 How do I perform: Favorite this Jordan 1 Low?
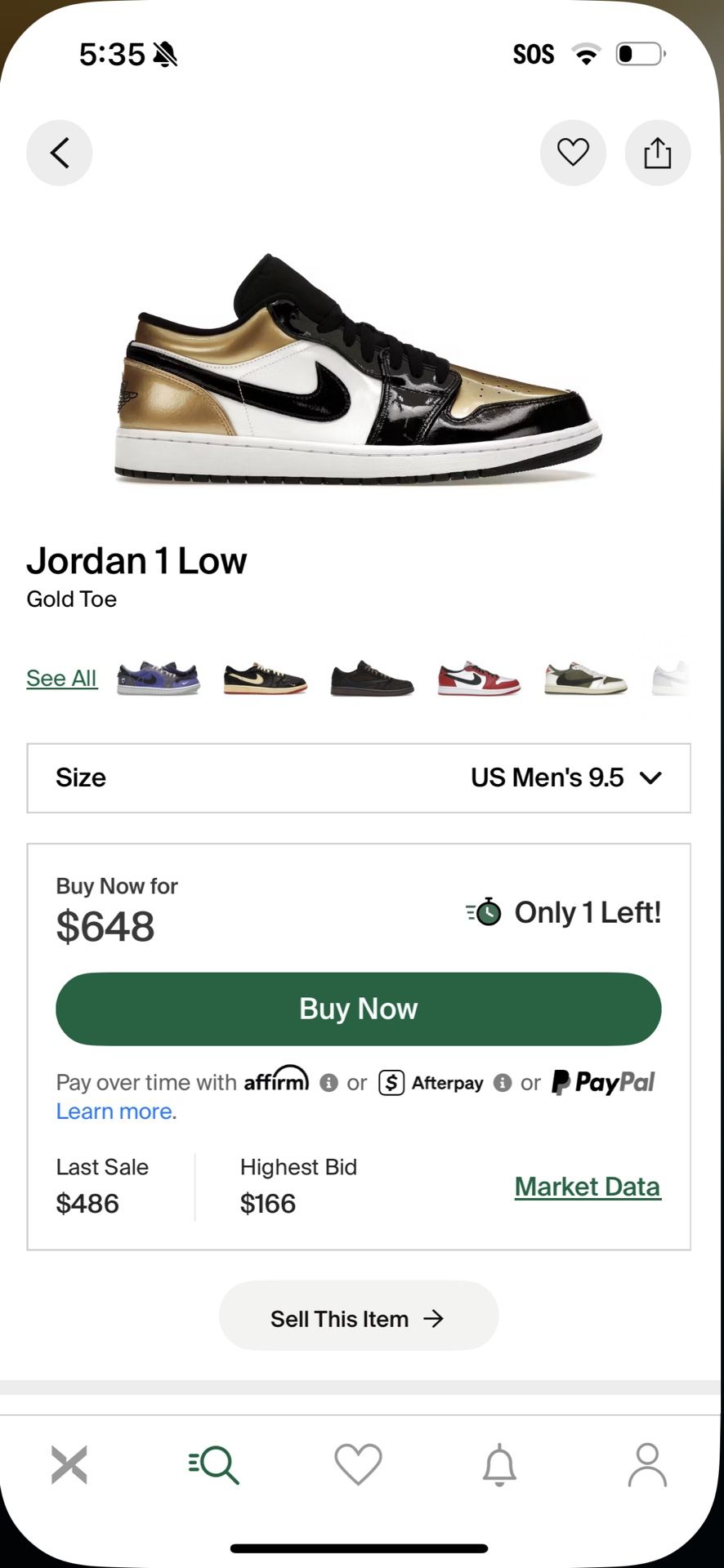573,153
